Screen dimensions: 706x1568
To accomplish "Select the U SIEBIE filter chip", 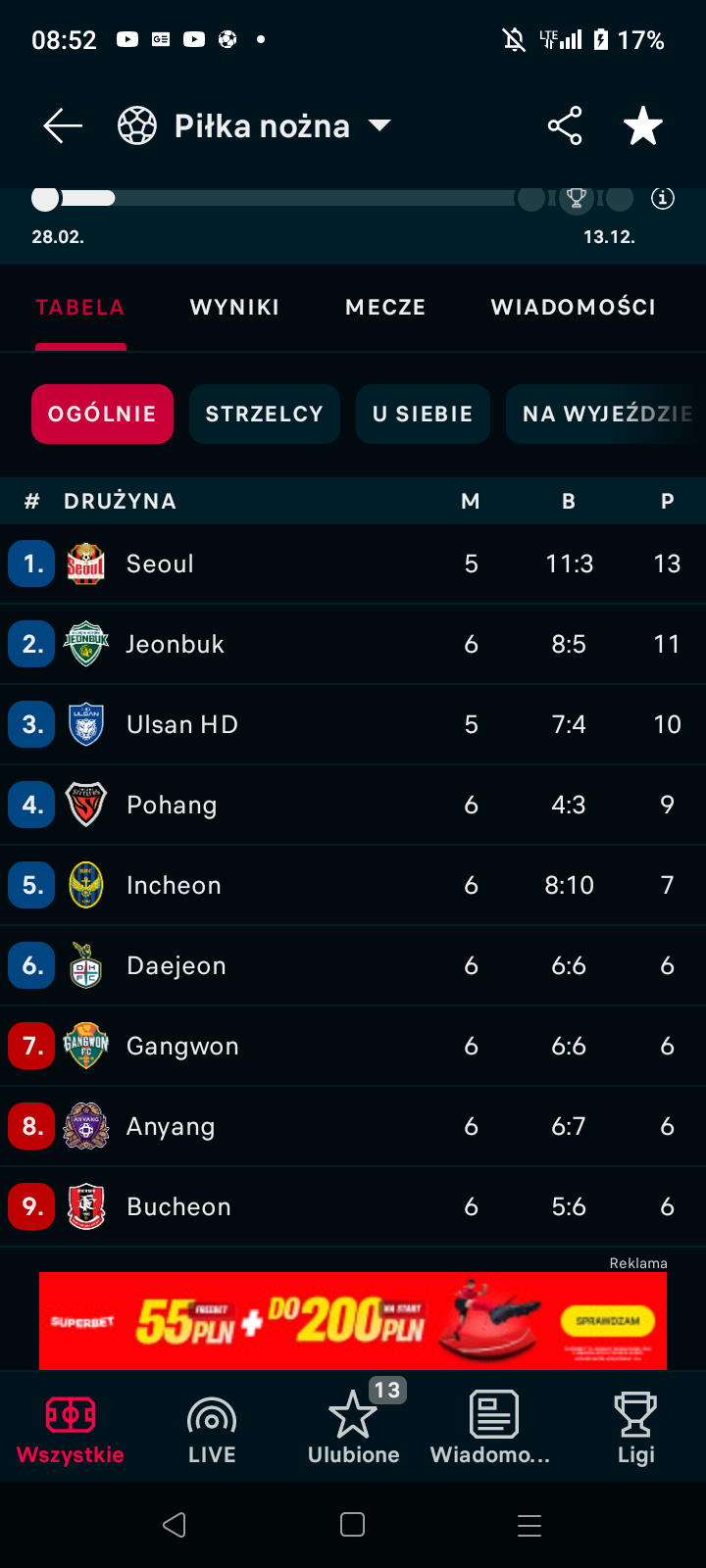I will (x=423, y=415).
